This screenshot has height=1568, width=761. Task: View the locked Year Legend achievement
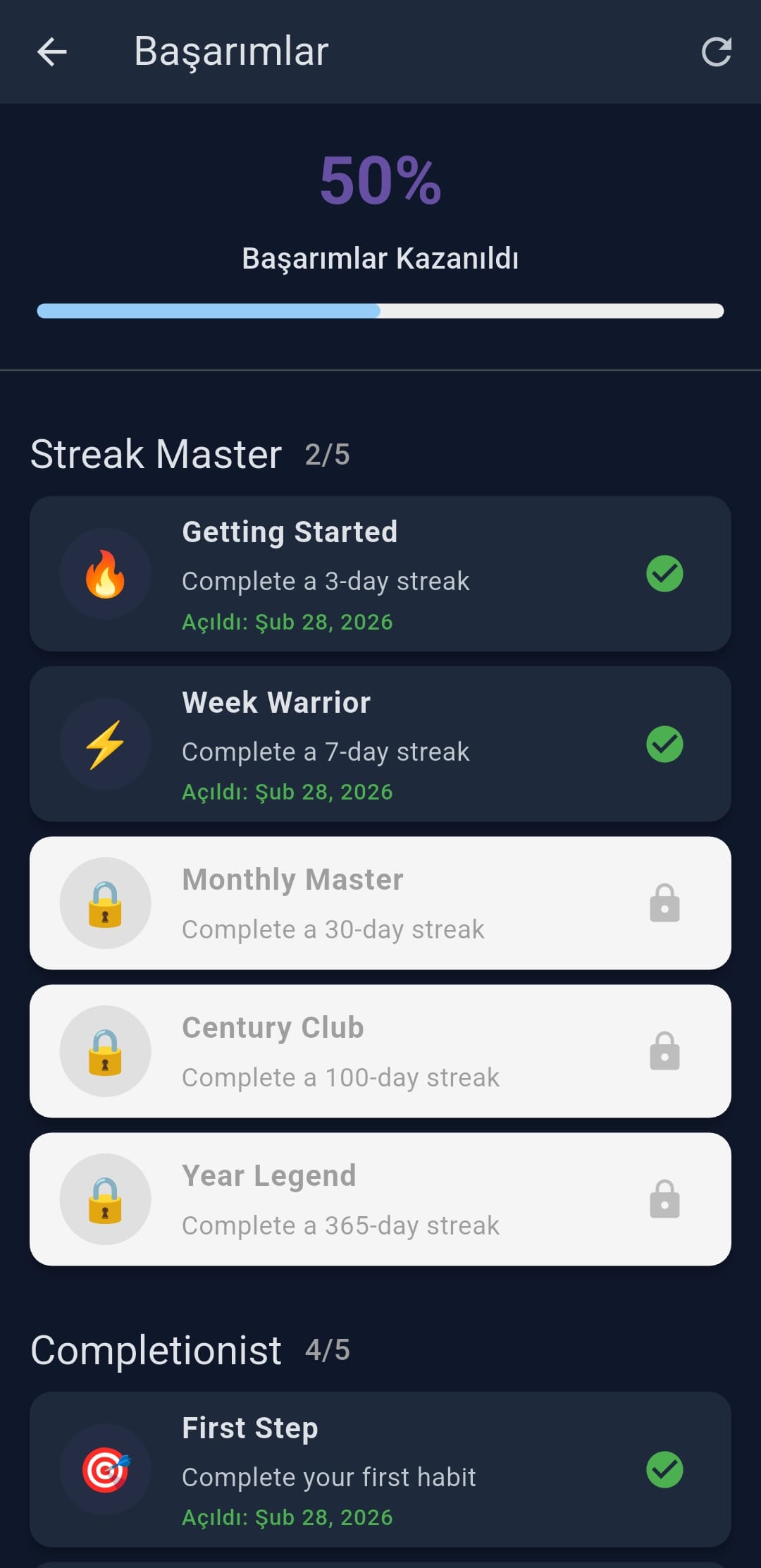coord(380,1199)
